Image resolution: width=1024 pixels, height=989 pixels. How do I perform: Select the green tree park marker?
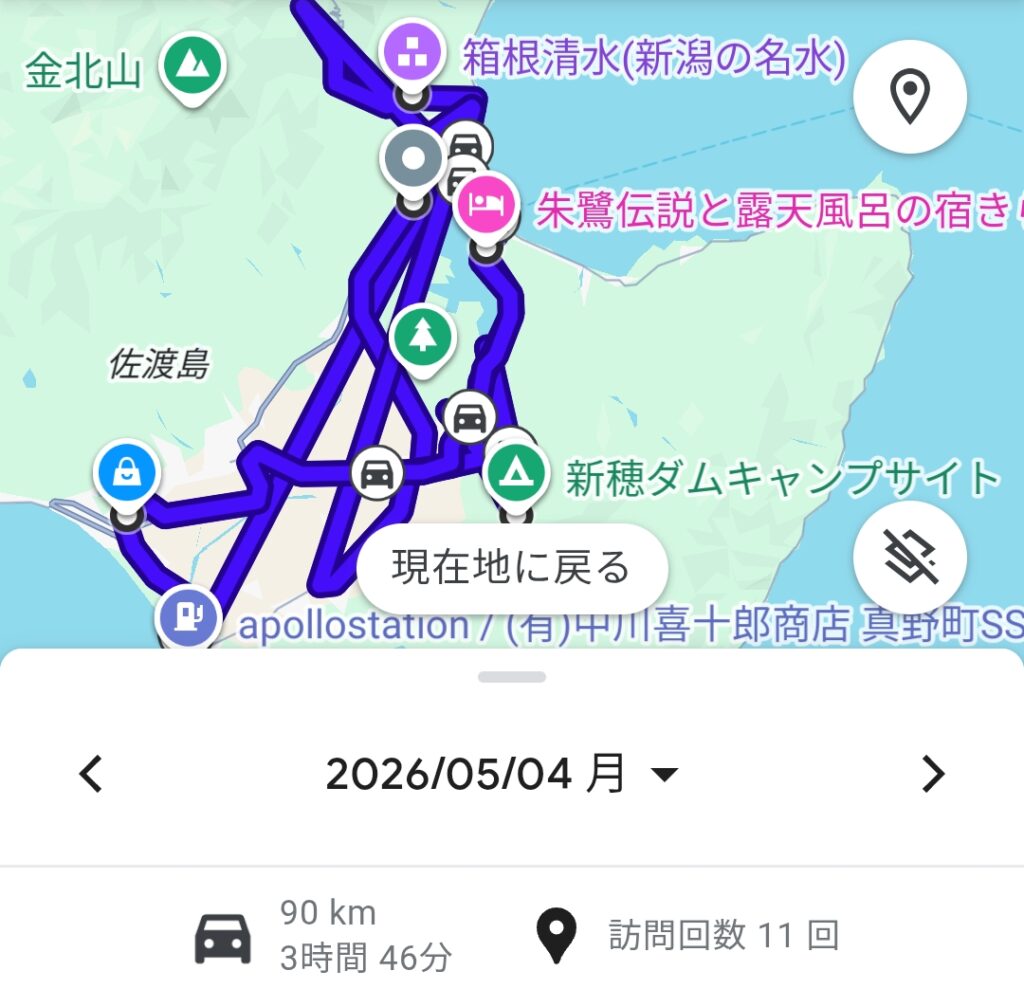coord(423,340)
